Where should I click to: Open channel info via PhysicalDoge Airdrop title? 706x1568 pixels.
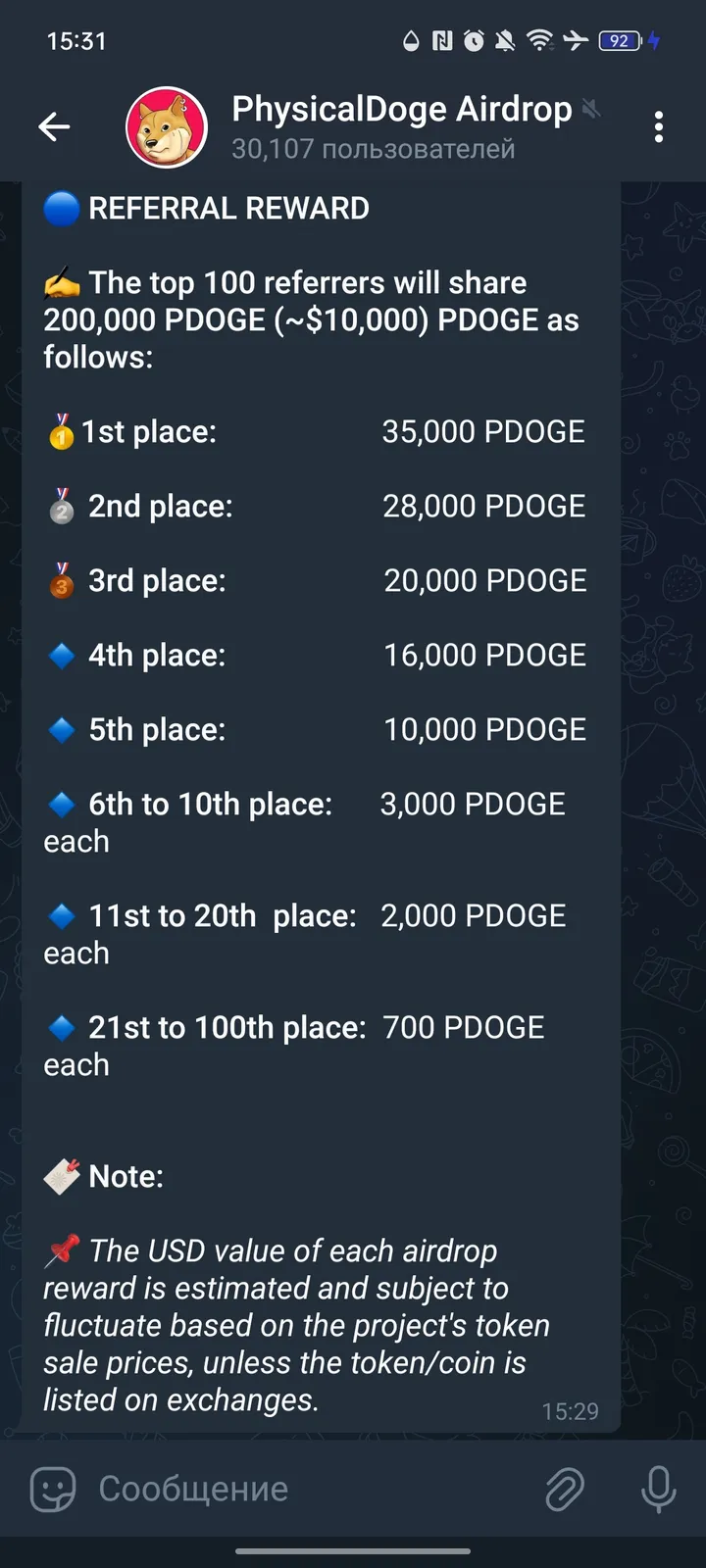[x=401, y=109]
